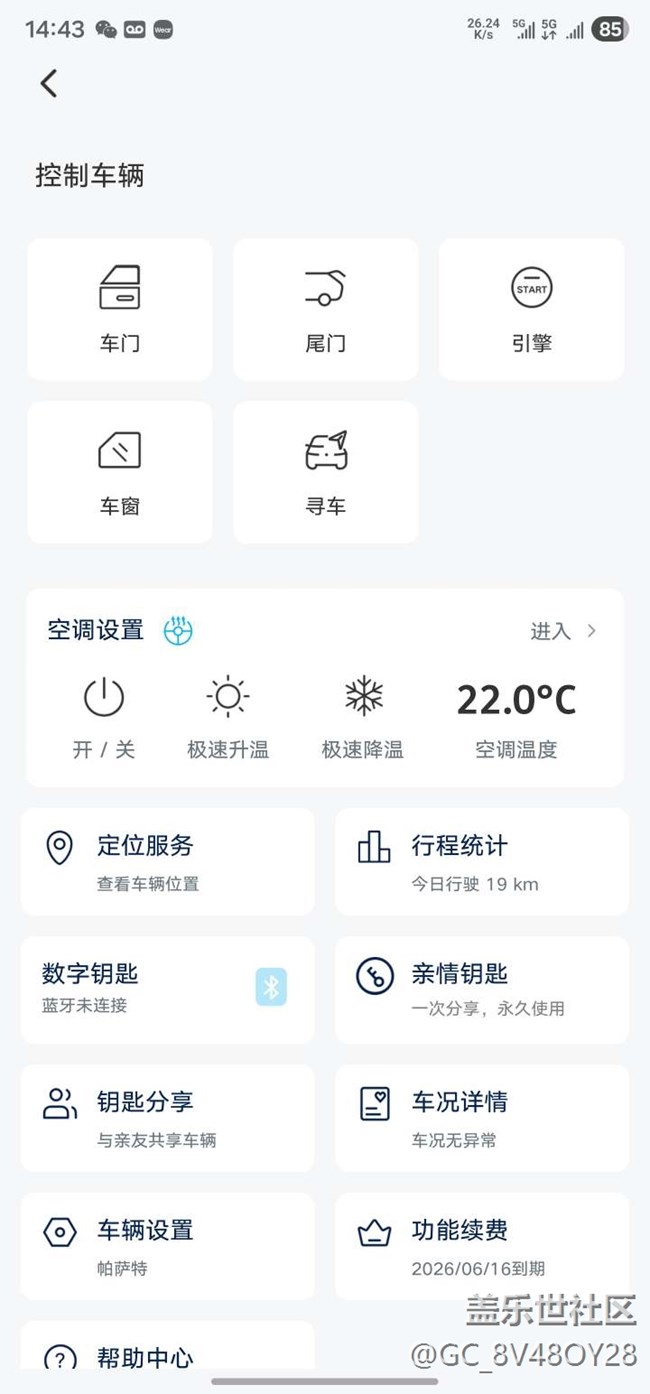View 车况详情 vehicle condition details

(x=481, y=1117)
